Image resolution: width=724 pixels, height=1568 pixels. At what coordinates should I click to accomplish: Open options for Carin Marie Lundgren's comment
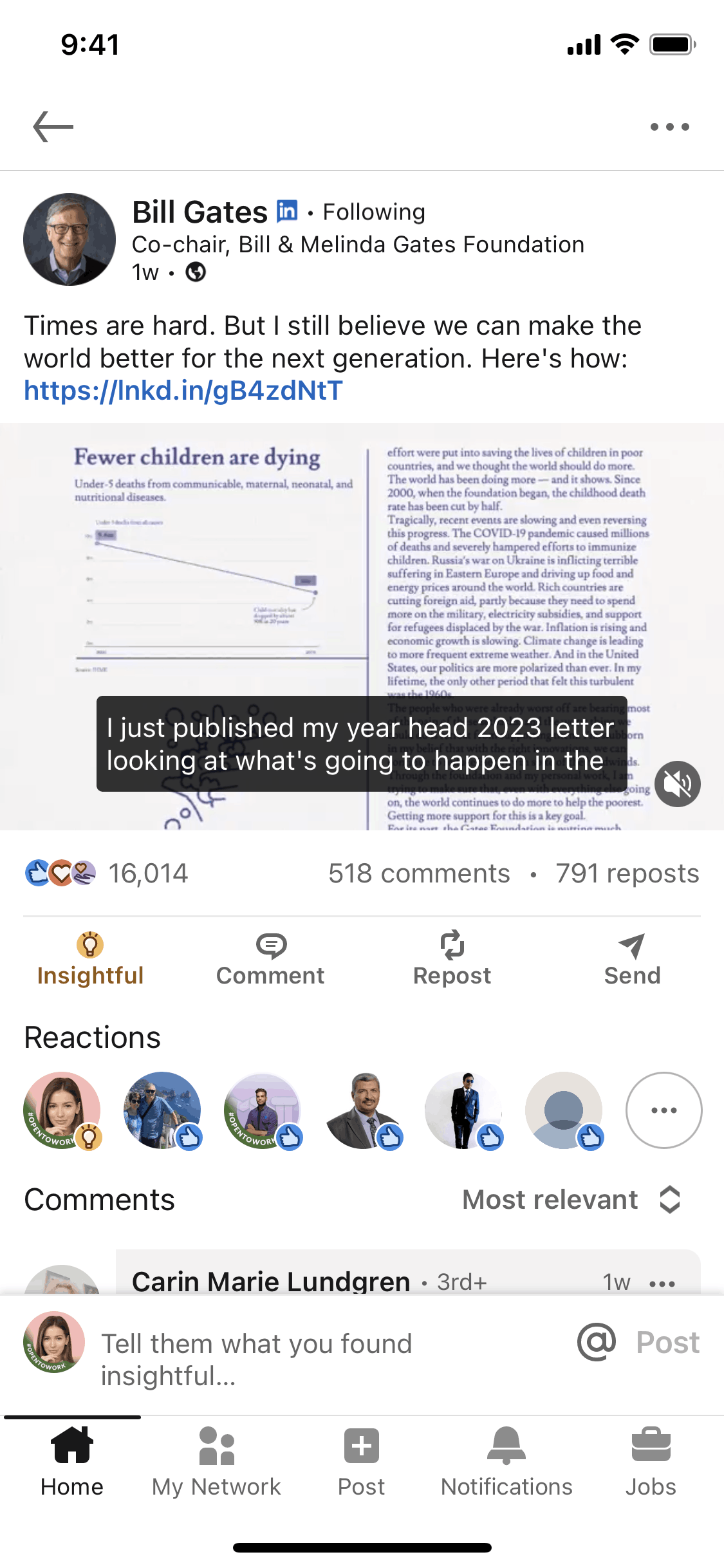(x=662, y=1283)
